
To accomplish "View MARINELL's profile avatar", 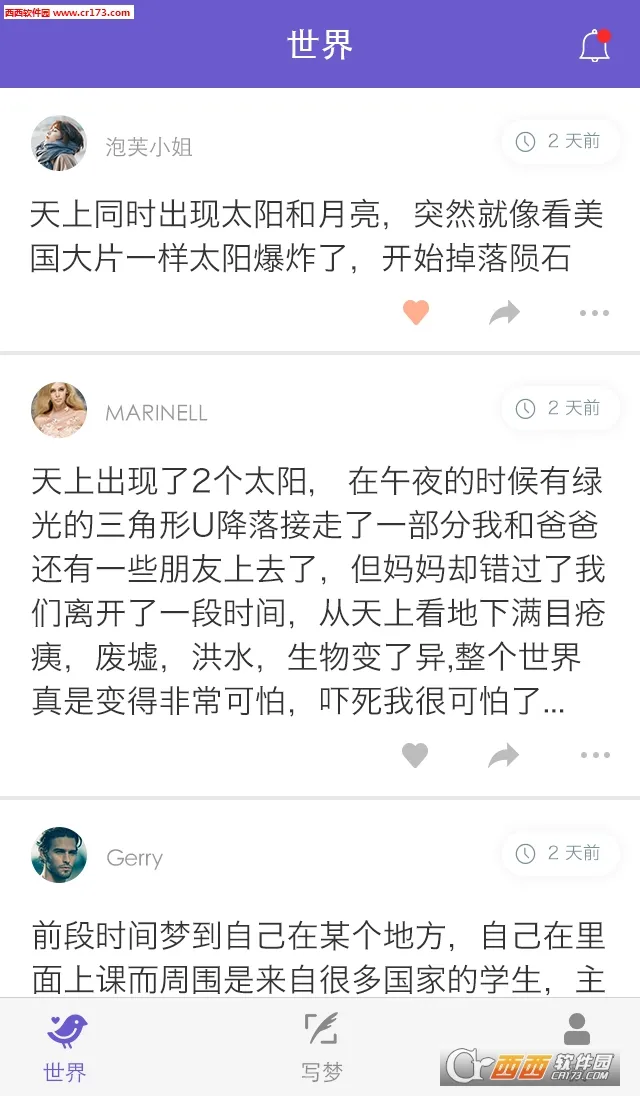I will point(59,410).
